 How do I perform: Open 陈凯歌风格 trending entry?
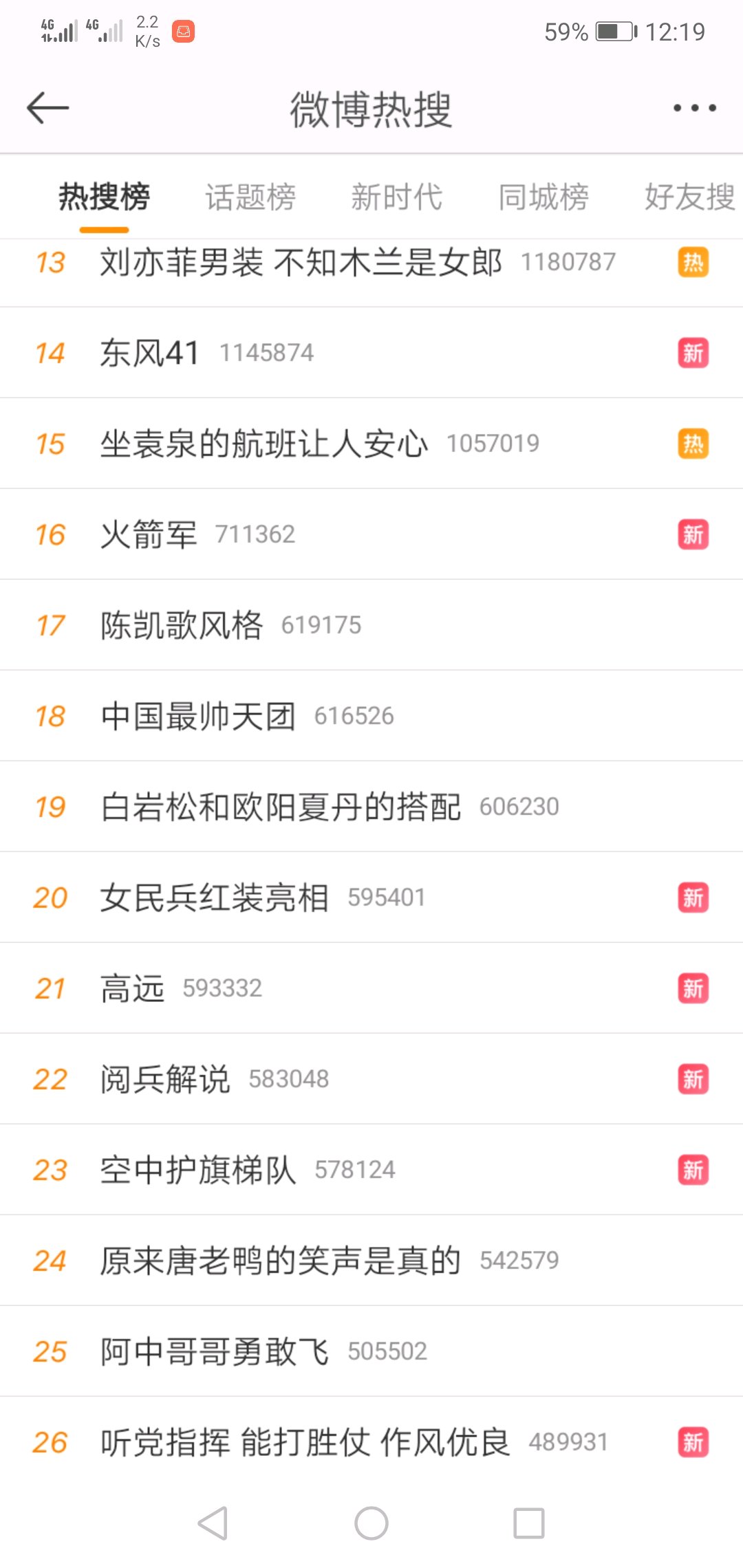tap(371, 625)
